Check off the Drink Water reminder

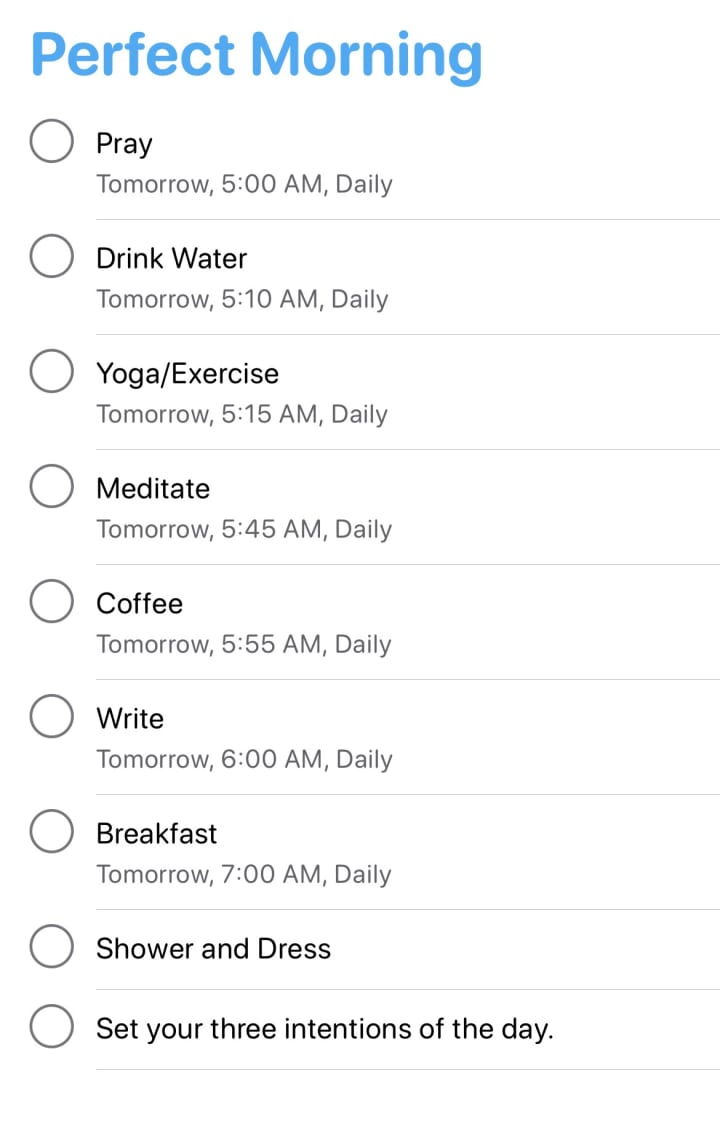51,256
